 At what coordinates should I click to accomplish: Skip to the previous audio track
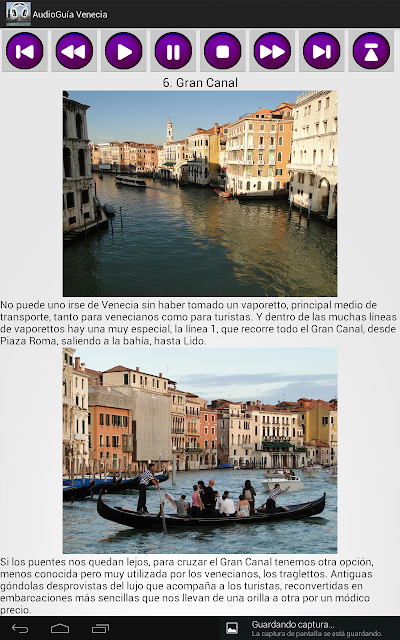coord(24,51)
